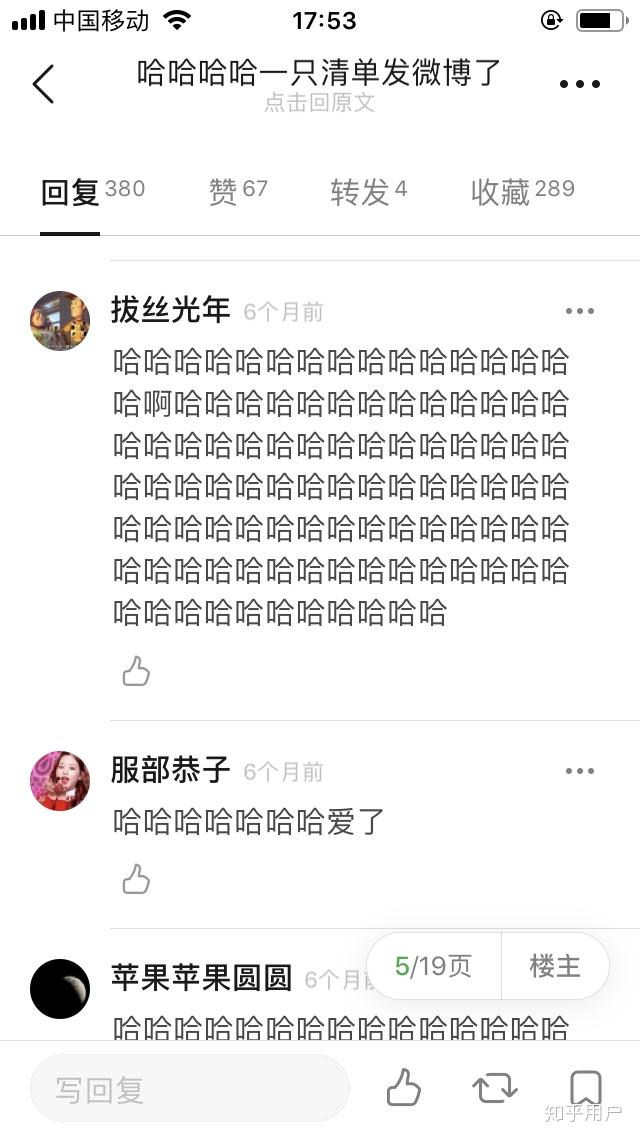Open the 5/19页 page selector
Image resolution: width=640 pixels, height=1136 pixels.
(434, 966)
